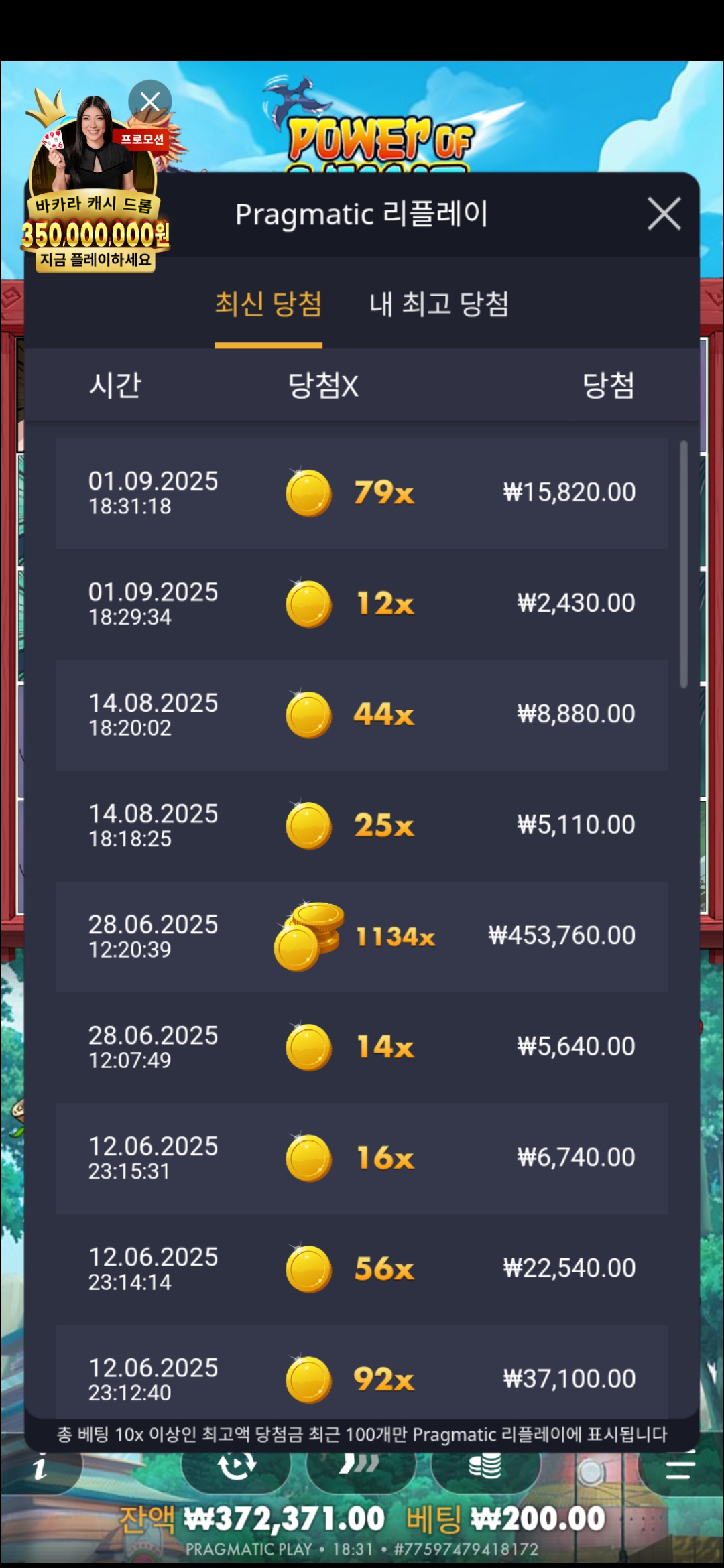This screenshot has height=1568, width=724.
Task: Open the 25x replay worth ₩5,110.00
Action: point(361,826)
